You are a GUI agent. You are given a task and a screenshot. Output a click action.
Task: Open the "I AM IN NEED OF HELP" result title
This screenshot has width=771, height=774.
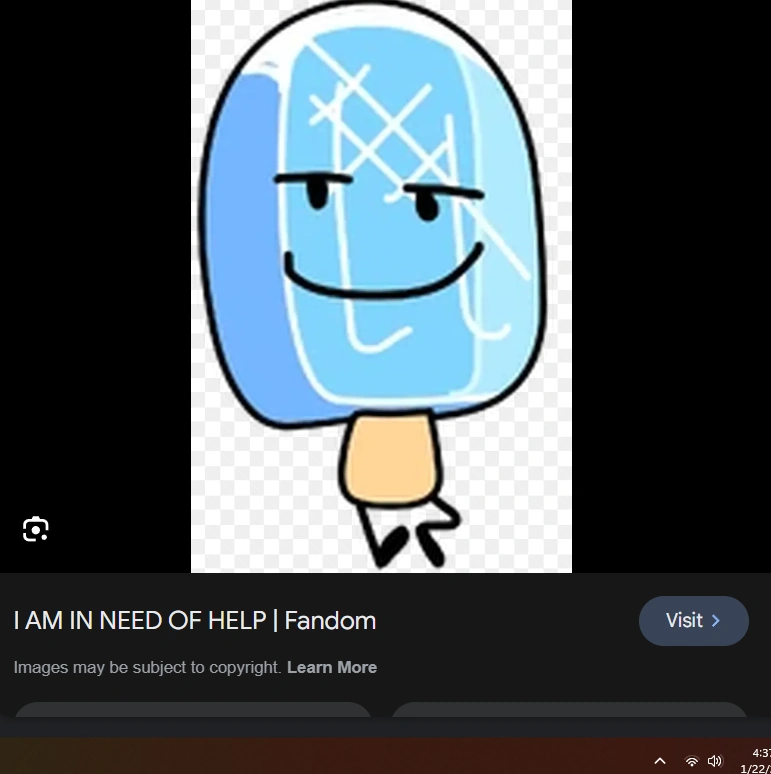coord(140,620)
